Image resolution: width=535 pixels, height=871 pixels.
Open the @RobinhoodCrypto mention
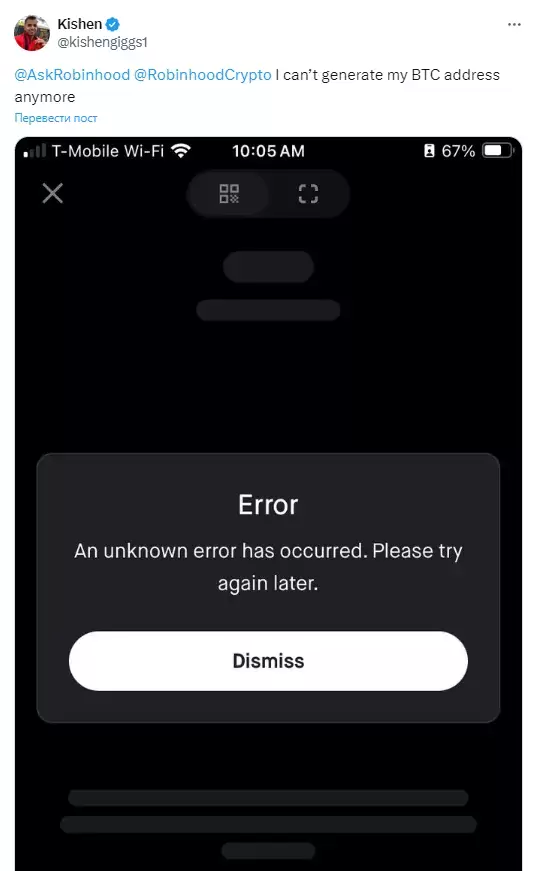(x=203, y=75)
